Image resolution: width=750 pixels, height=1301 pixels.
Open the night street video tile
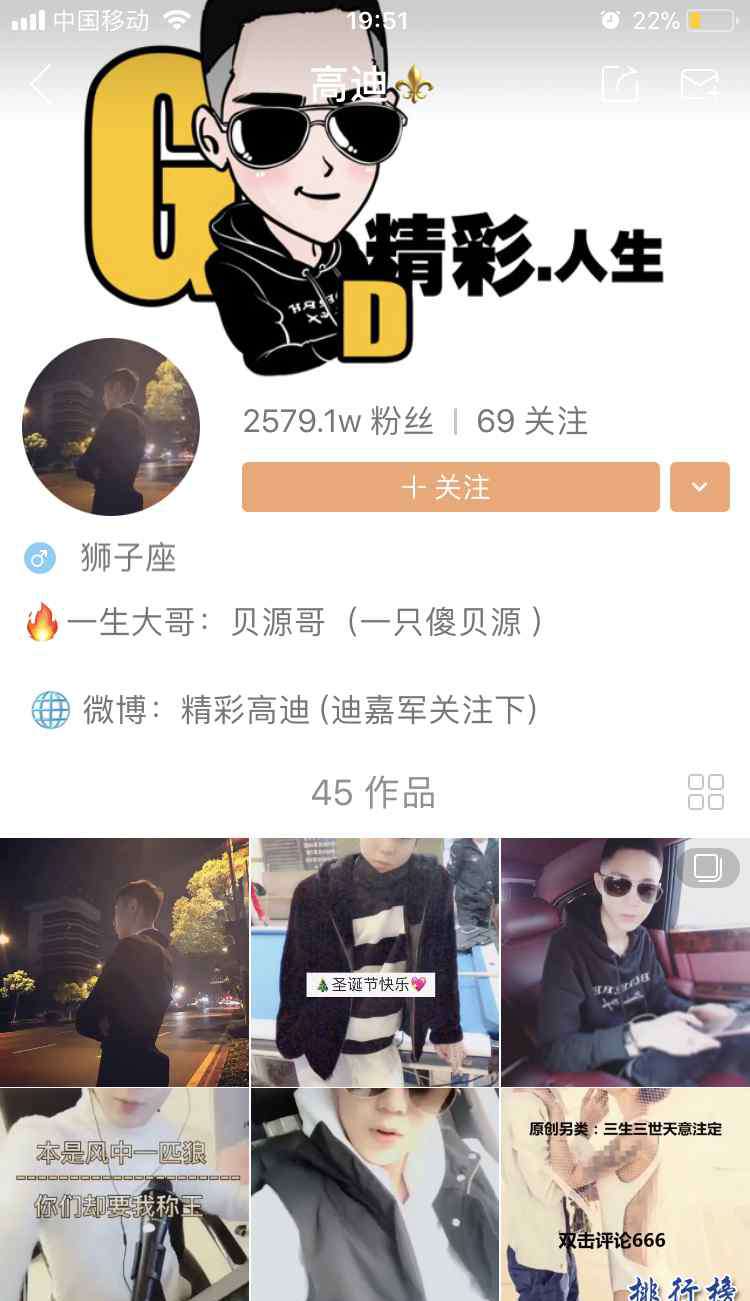pos(124,962)
